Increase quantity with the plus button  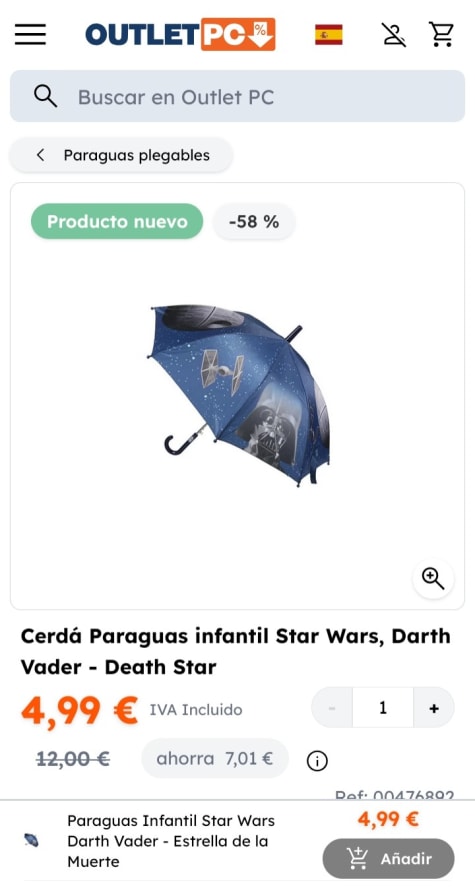[x=433, y=707]
